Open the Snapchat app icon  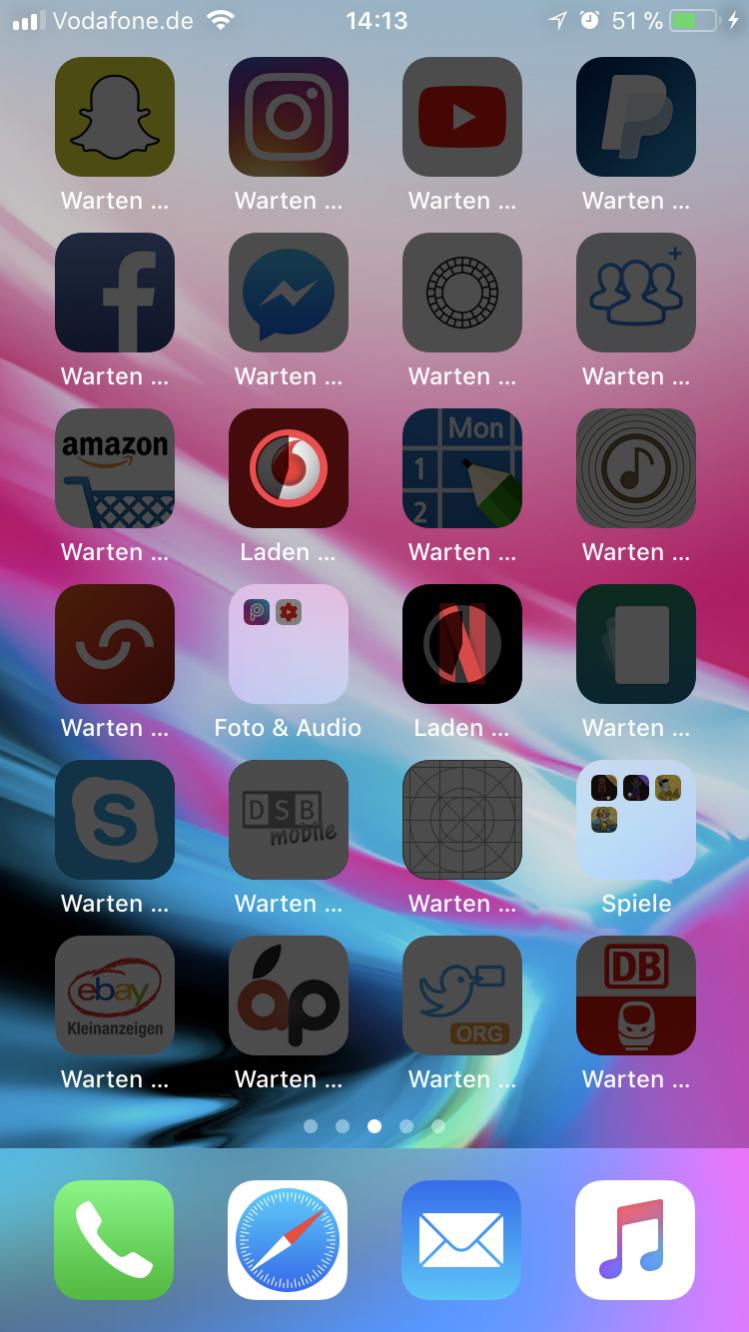pos(115,117)
